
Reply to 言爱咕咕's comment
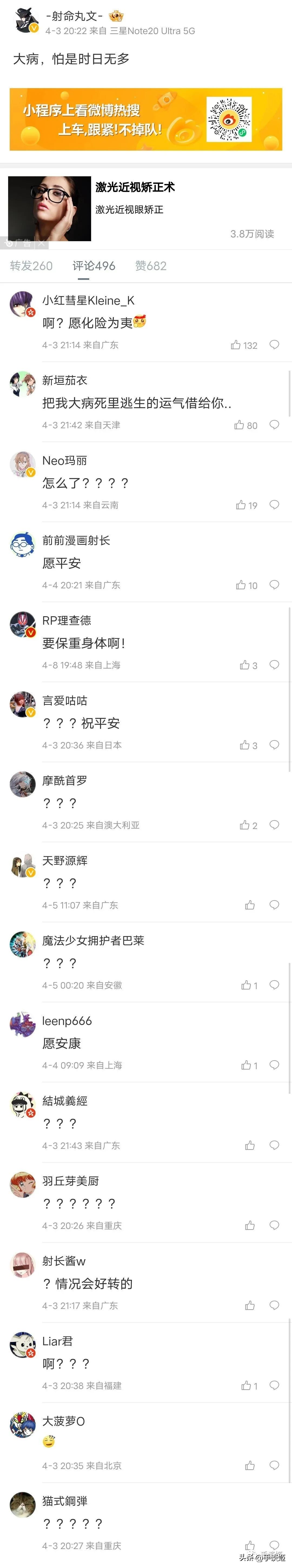coord(274,744)
